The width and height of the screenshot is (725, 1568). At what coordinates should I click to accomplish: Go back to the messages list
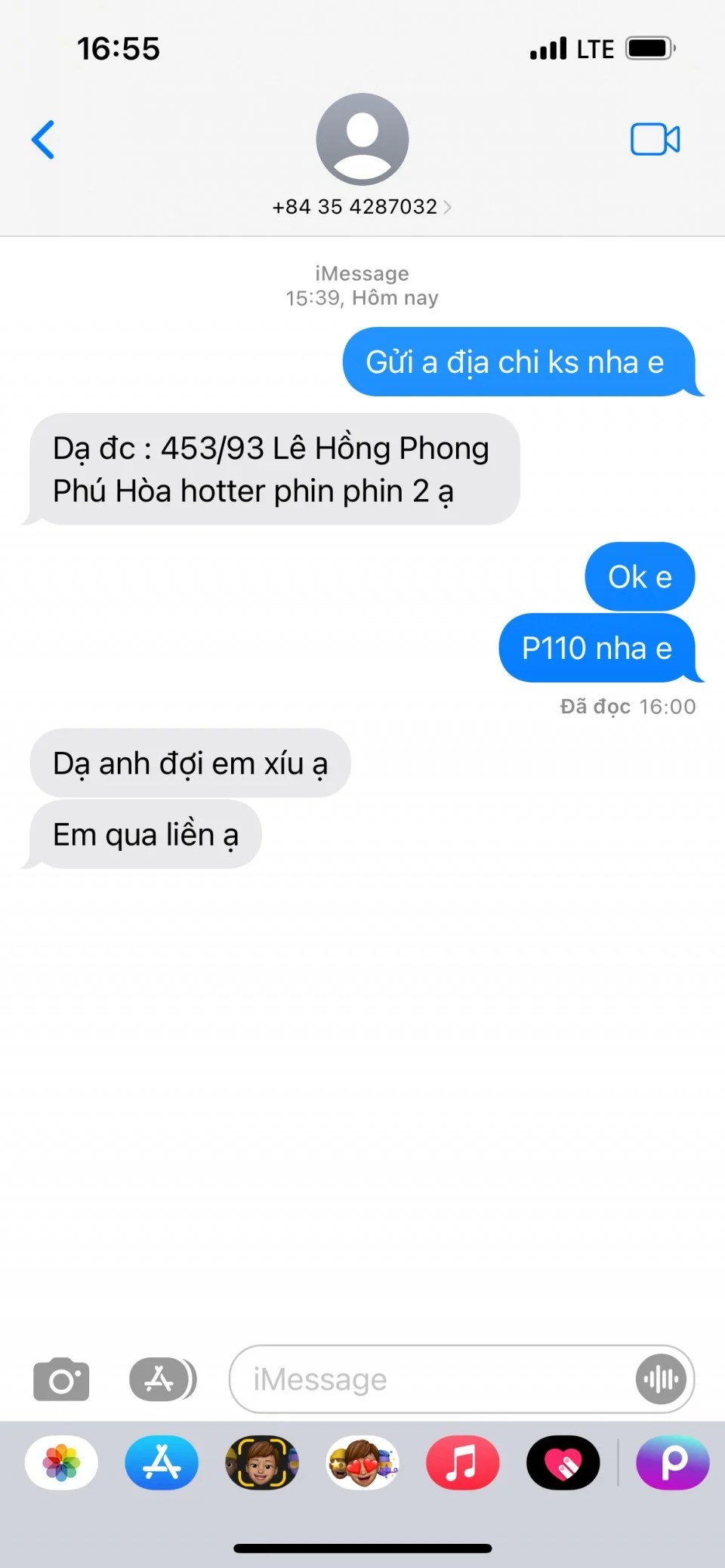(43, 140)
